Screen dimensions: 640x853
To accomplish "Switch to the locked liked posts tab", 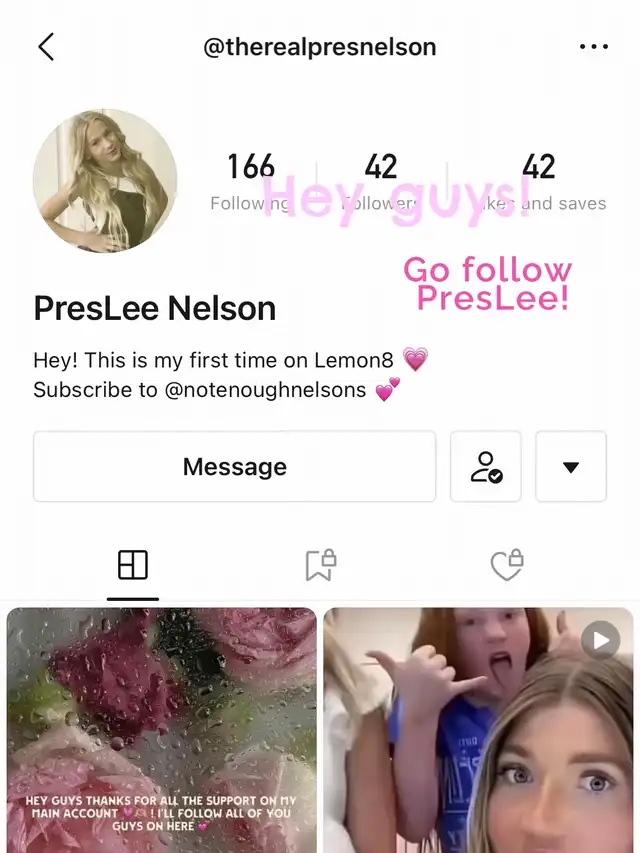I will pyautogui.click(x=507, y=566).
